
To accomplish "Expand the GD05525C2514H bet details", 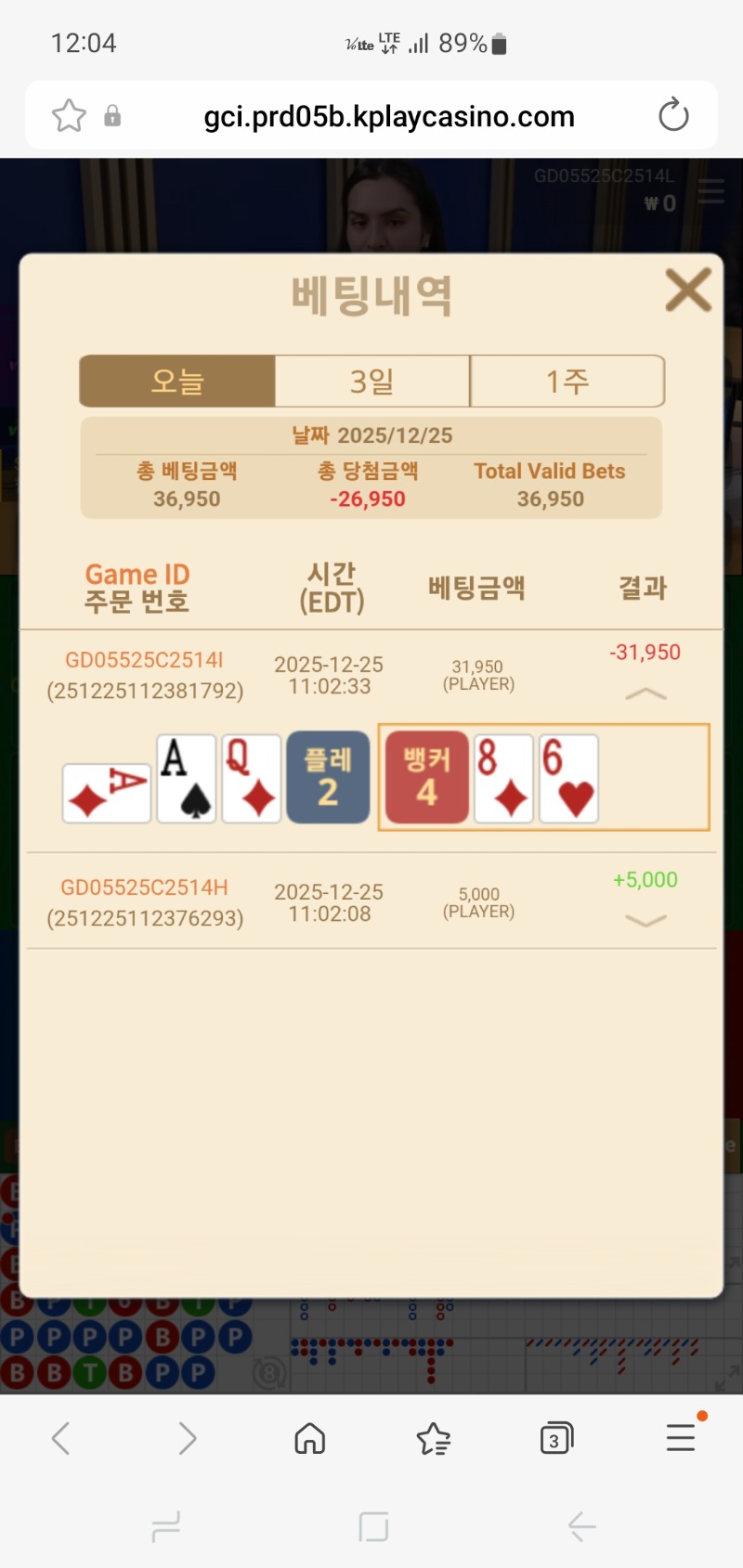I will 645,921.
